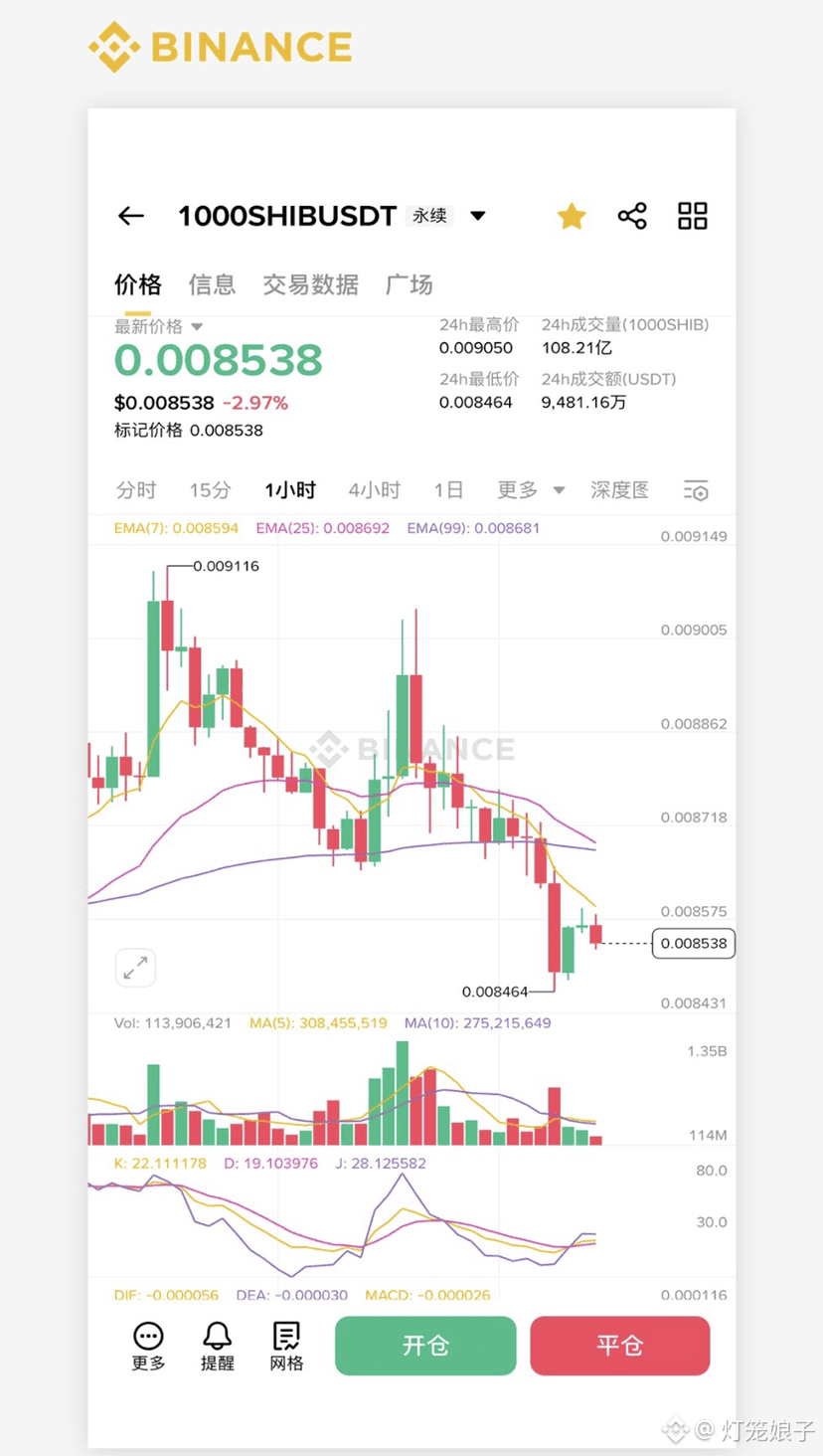Open chart indicator settings

click(696, 490)
